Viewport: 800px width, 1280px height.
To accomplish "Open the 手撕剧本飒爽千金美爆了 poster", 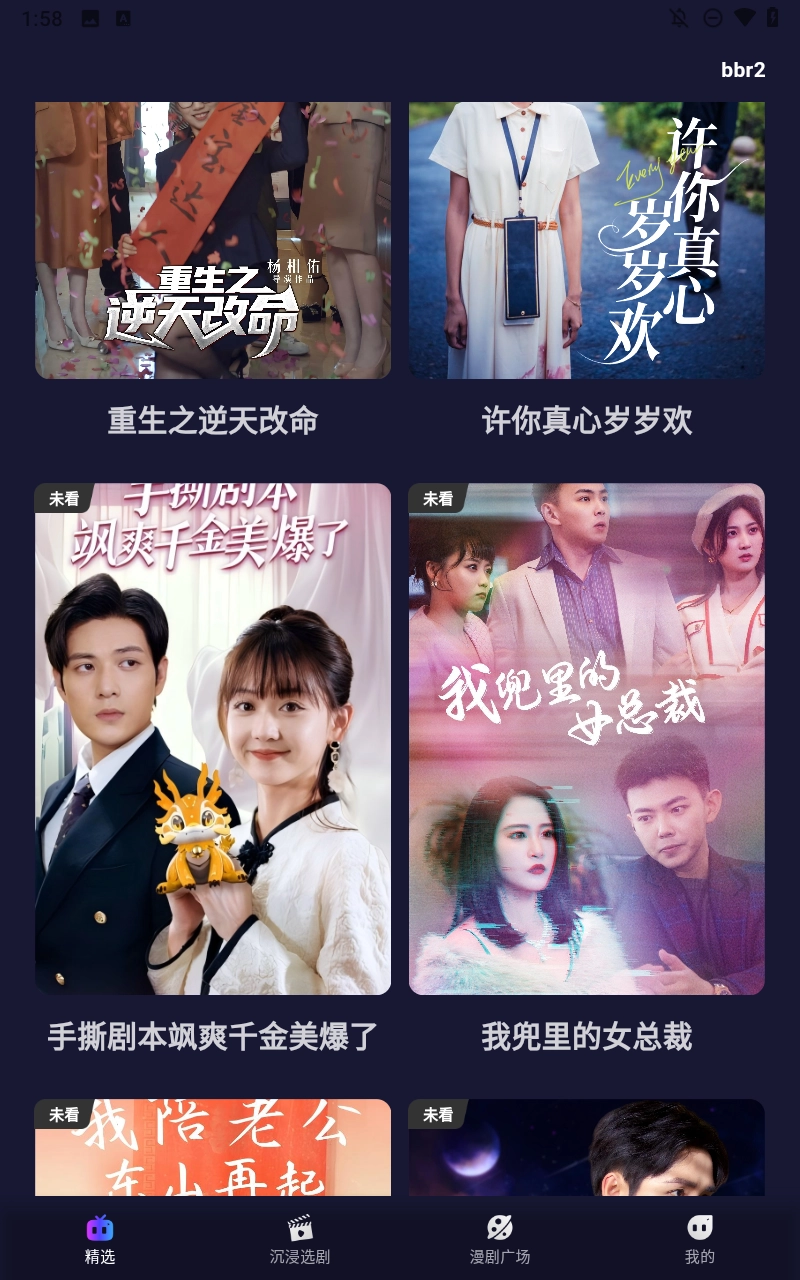I will (211, 740).
